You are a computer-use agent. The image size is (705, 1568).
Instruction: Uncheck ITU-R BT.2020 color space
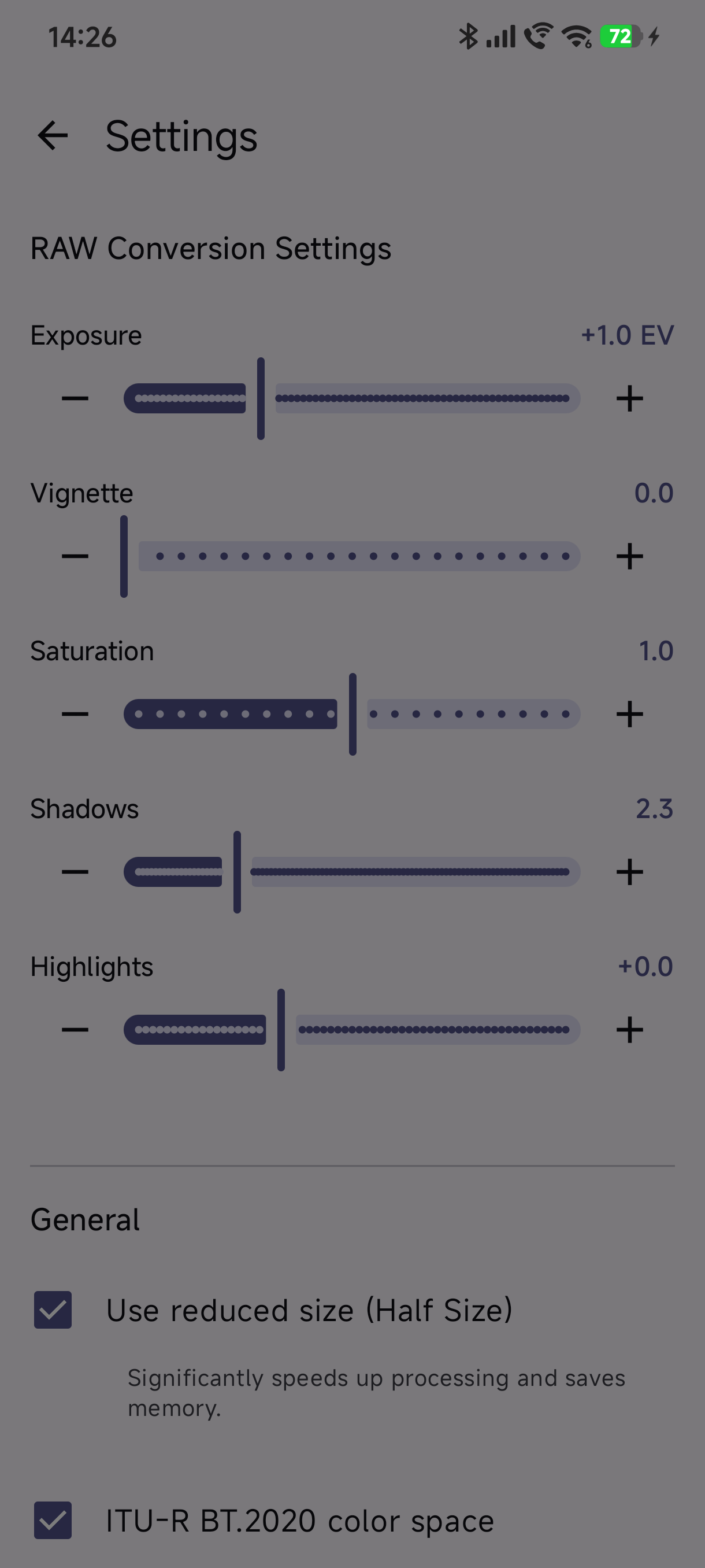pos(53,1521)
